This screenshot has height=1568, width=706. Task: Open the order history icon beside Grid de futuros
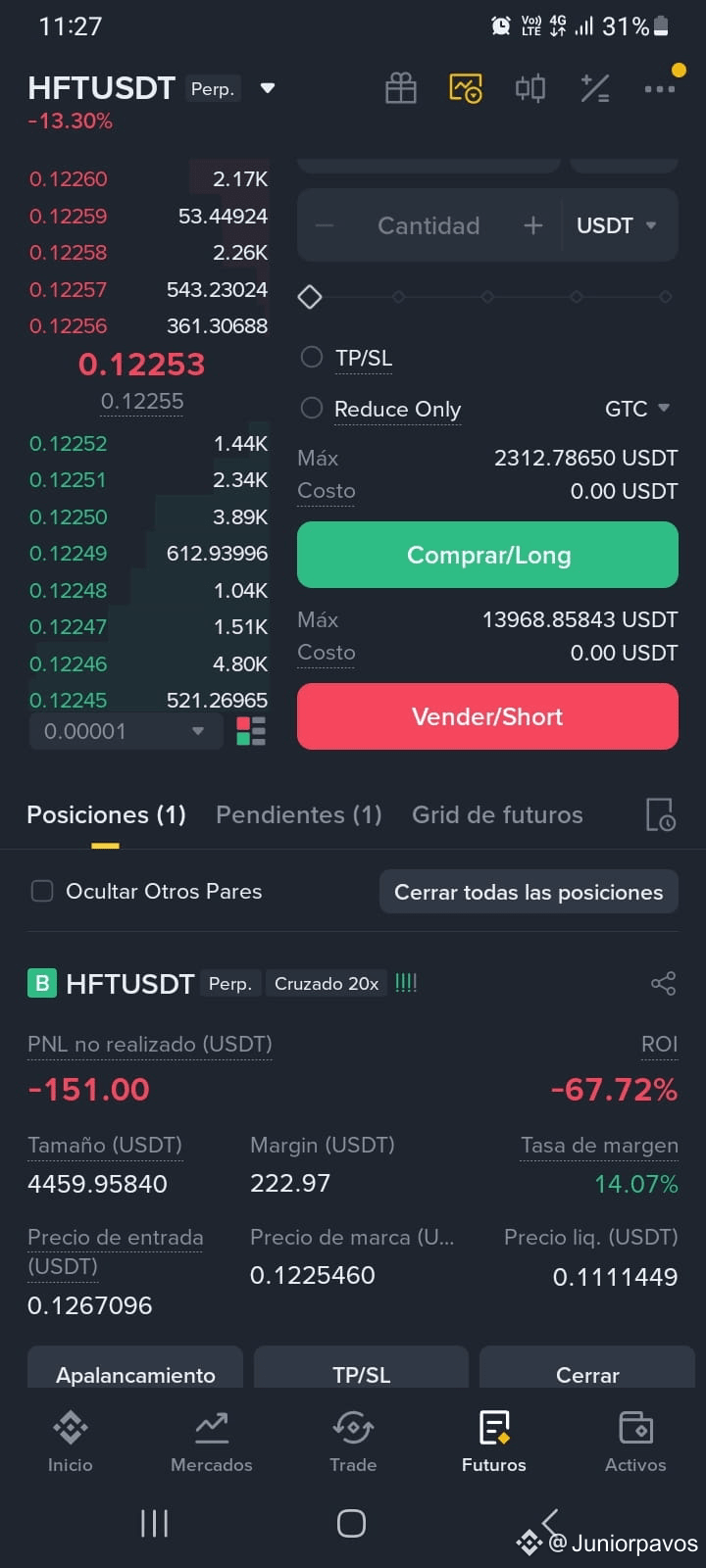pos(660,814)
